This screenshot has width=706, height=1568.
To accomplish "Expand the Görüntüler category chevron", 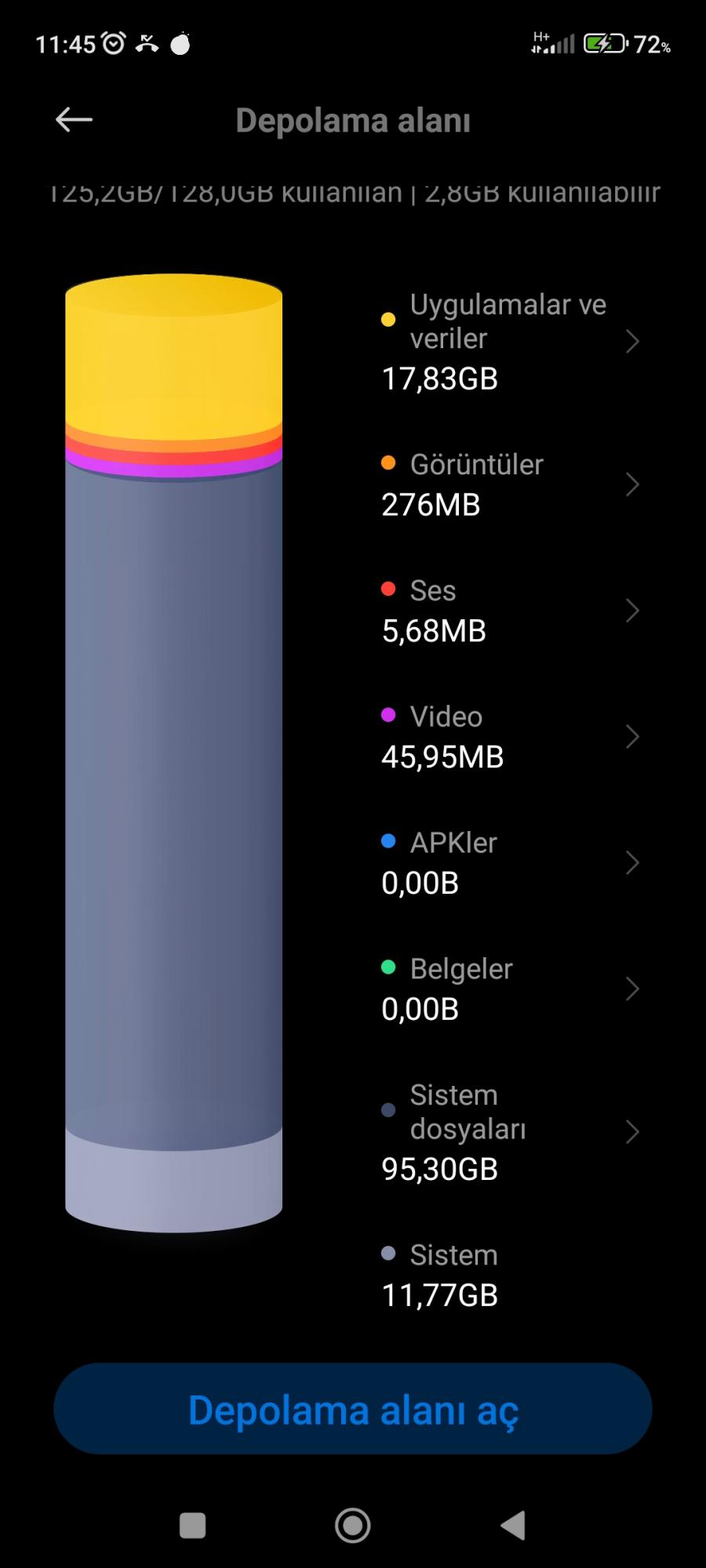I will 632,485.
